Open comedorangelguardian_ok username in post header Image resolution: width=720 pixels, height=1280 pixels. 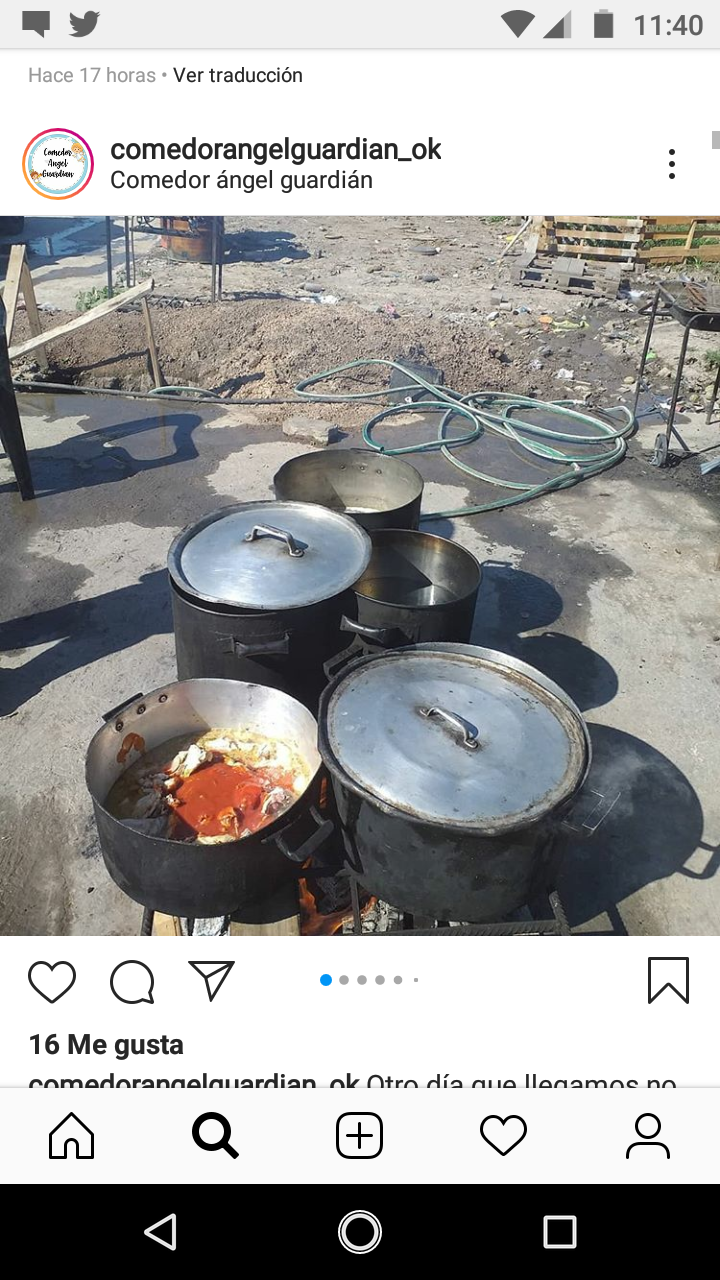coord(275,149)
